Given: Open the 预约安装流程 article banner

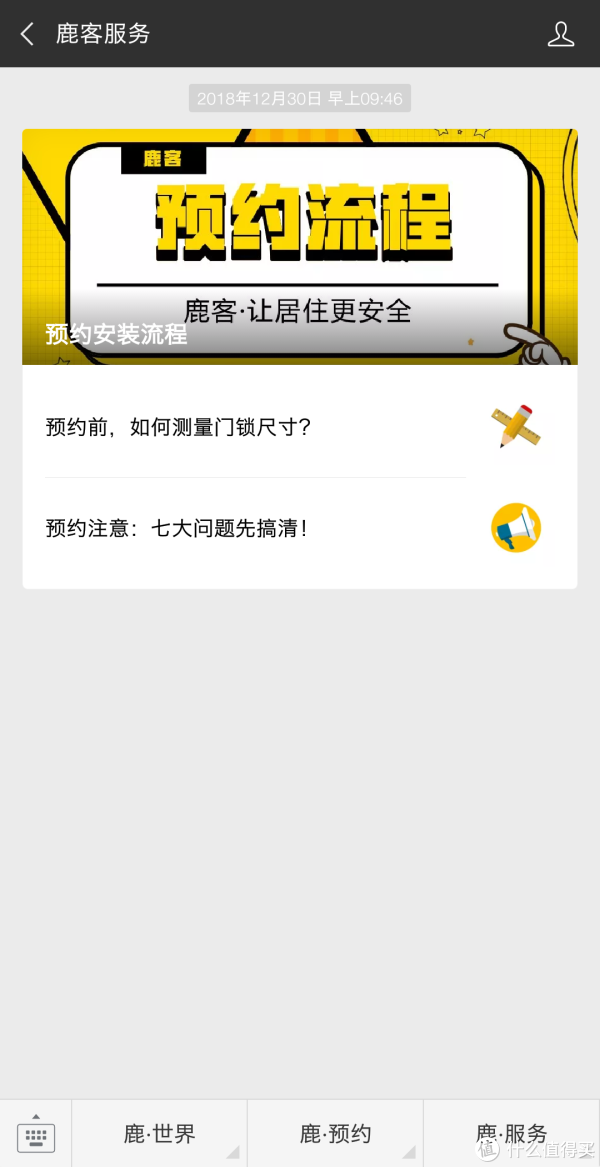Looking at the screenshot, I should pos(300,247).
